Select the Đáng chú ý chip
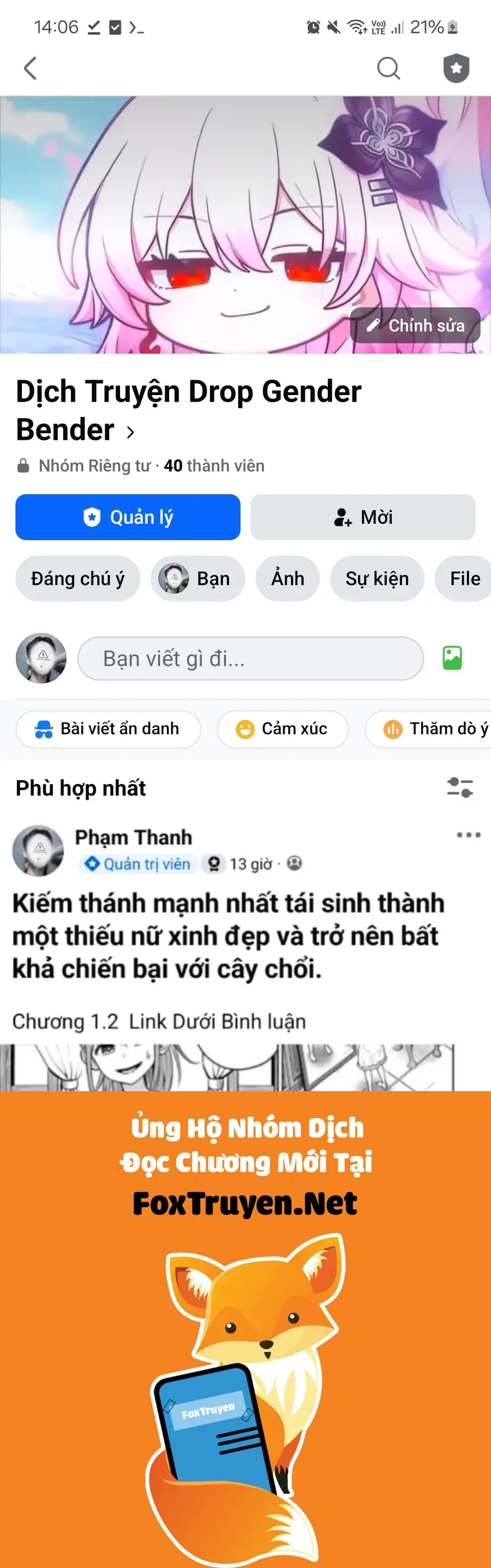The height and width of the screenshot is (1568, 491). [x=78, y=579]
